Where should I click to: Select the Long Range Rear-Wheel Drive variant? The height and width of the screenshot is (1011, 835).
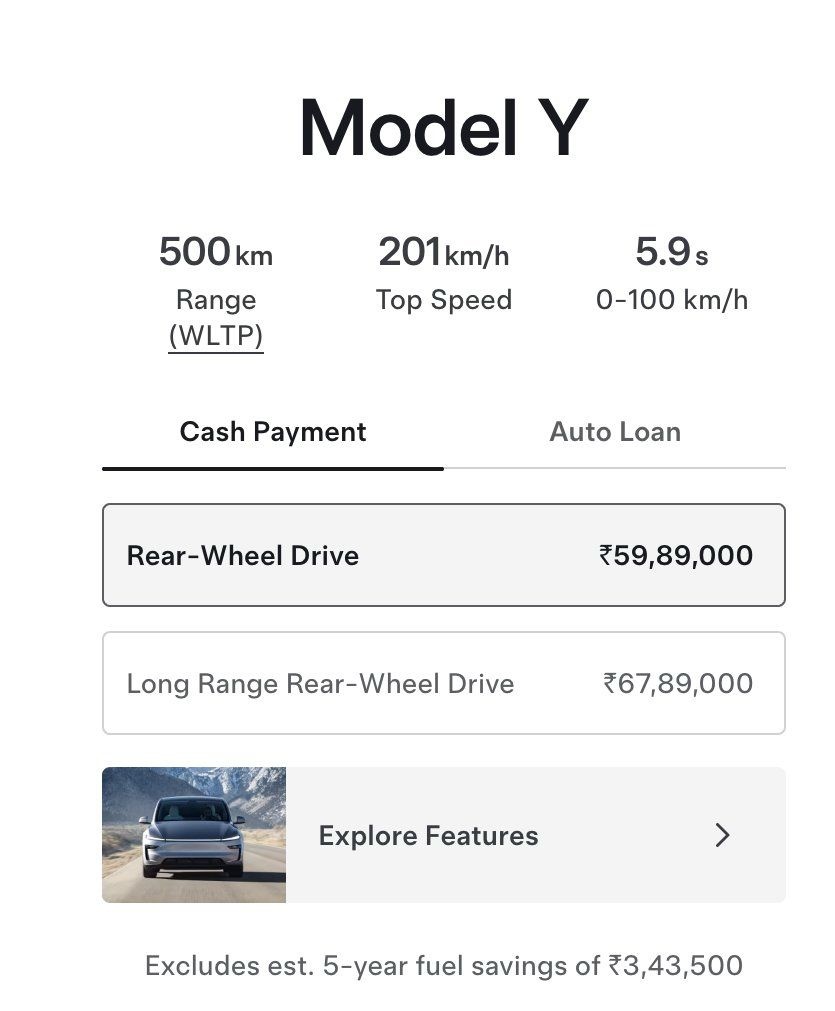[x=443, y=682]
